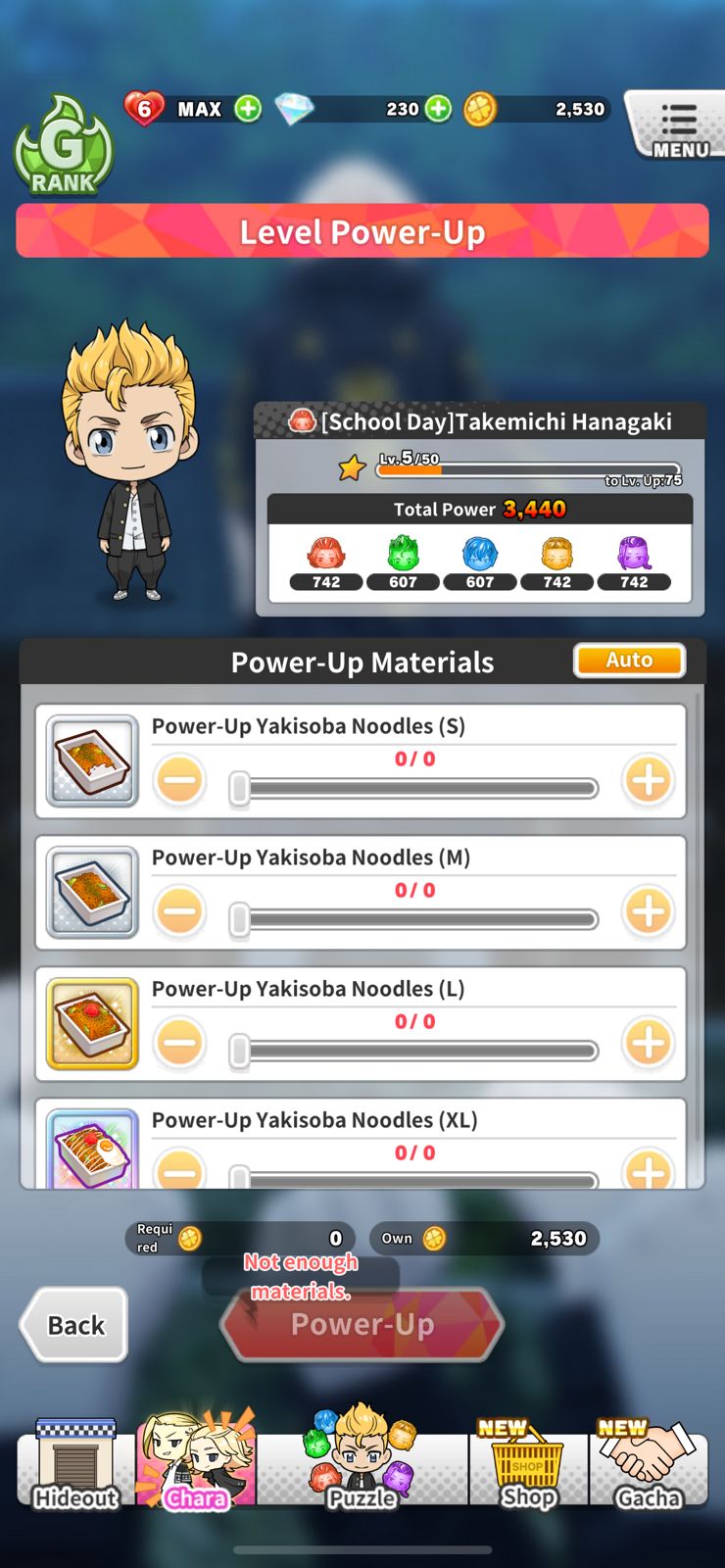
Task: Add more diamonds with the plus icon
Action: click(439, 109)
